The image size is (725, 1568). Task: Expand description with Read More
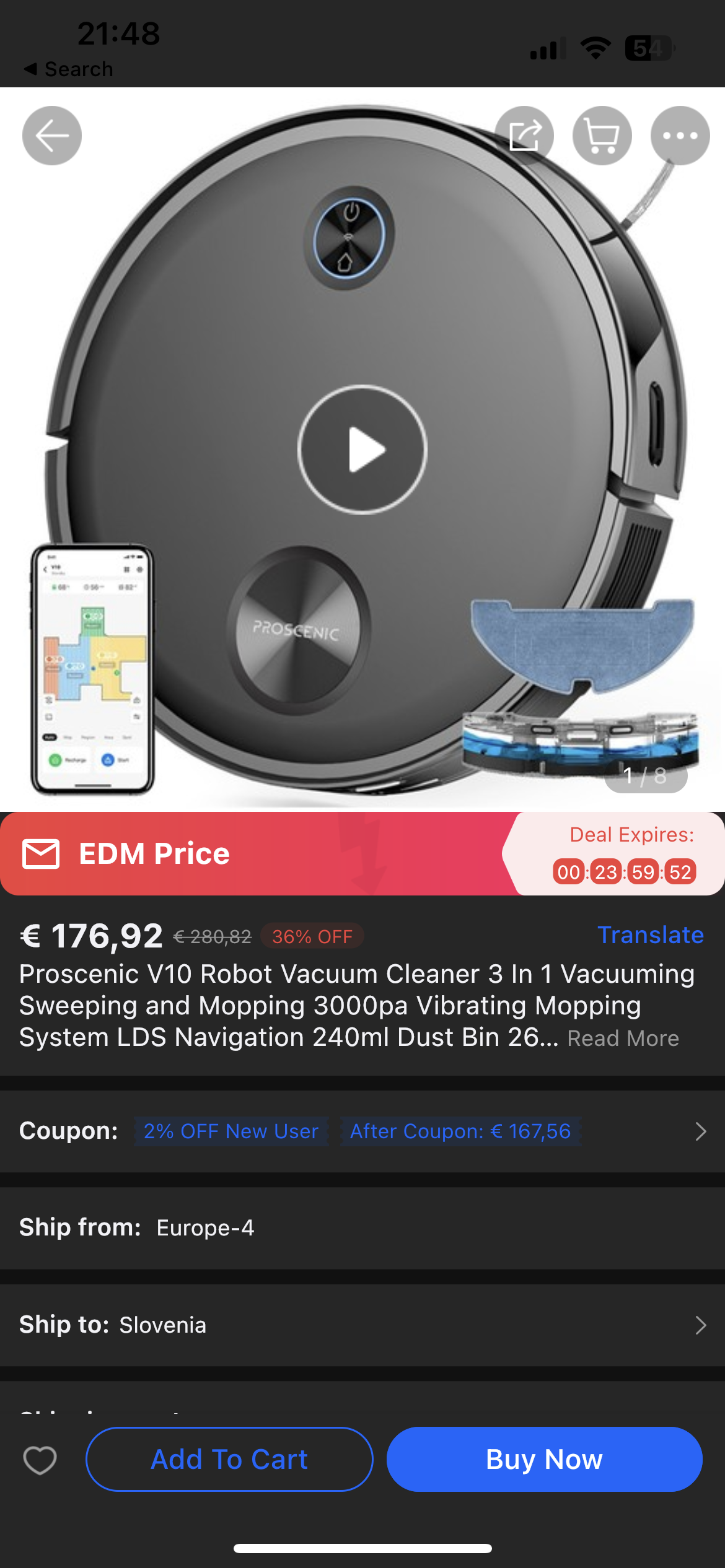[x=623, y=1039]
